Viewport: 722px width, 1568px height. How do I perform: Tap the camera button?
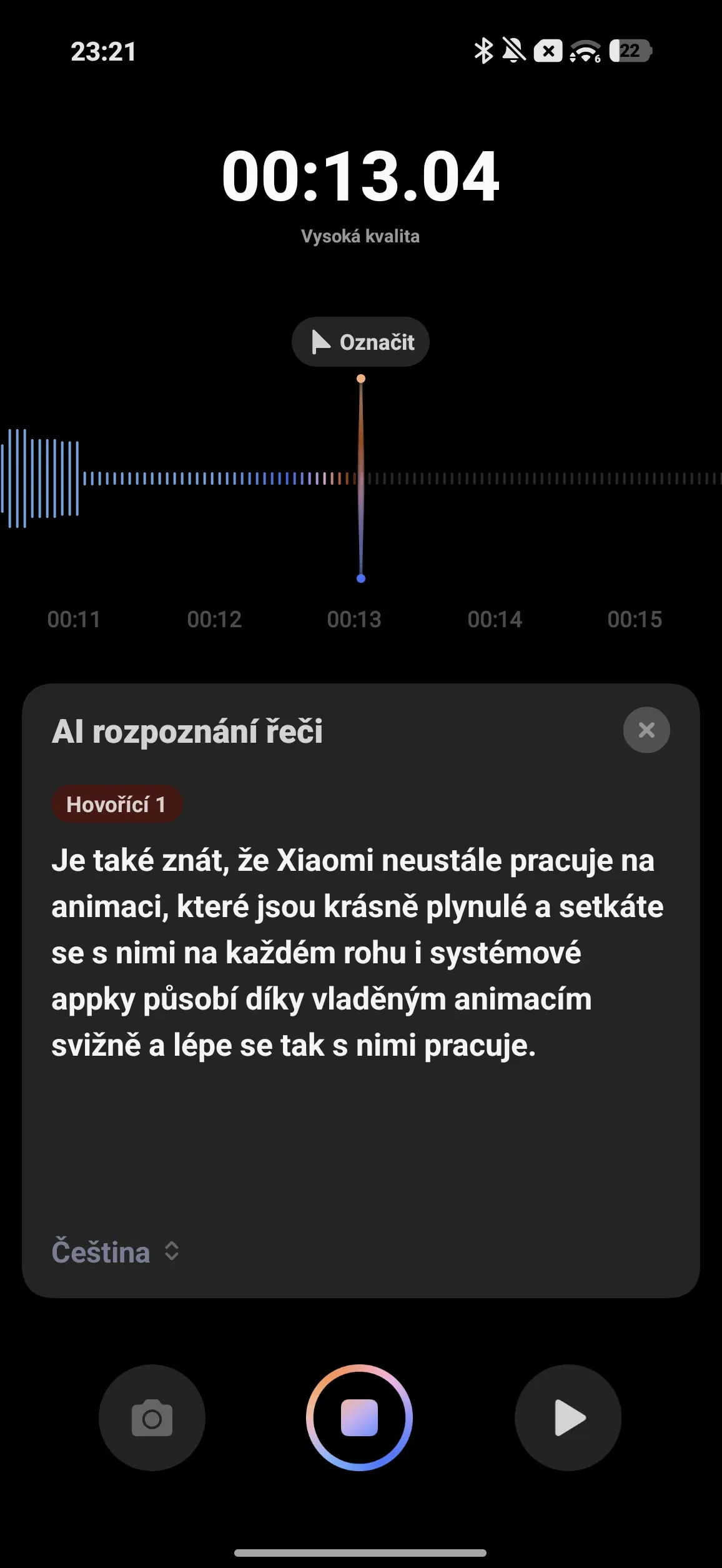152,1417
